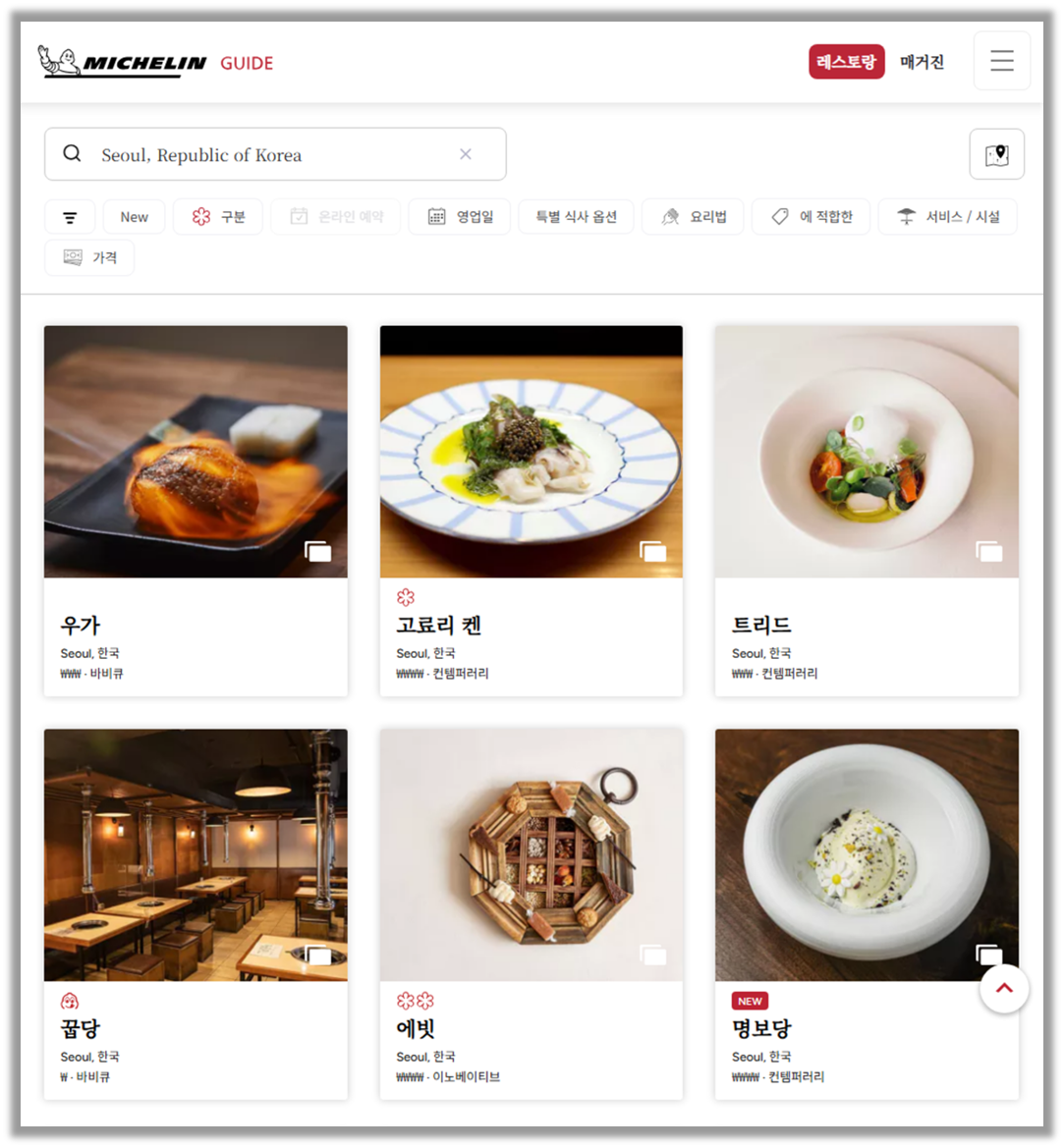Image resolution: width=1064 pixels, height=1148 pixels.
Task: Tap the Seoul location search field
Action: (x=265, y=154)
